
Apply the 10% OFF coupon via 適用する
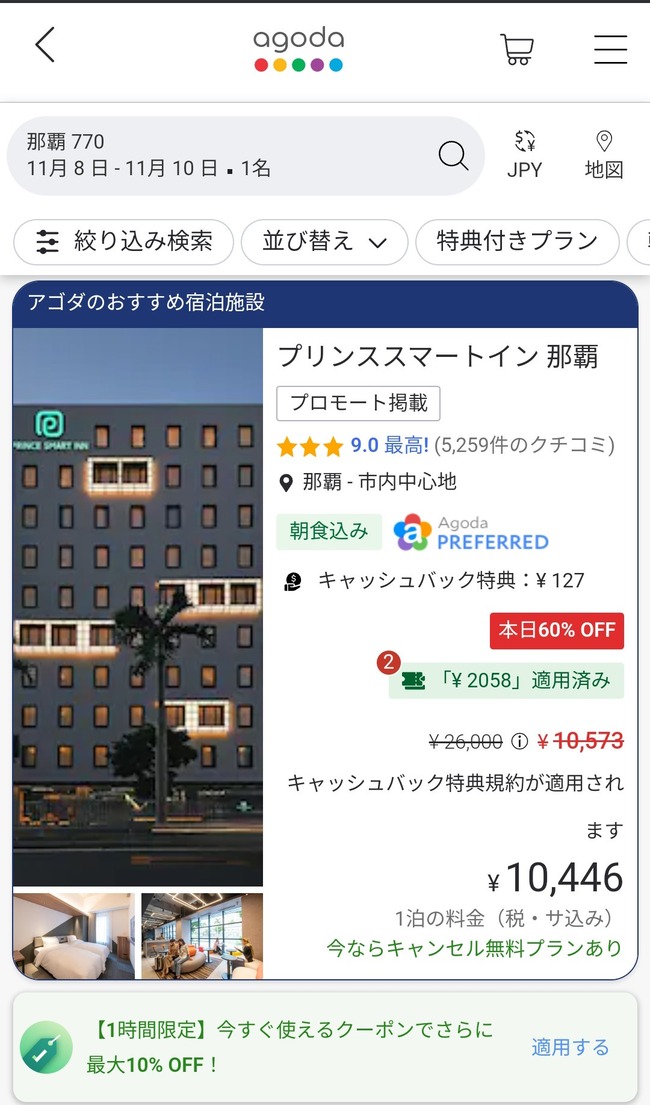[x=570, y=1047]
